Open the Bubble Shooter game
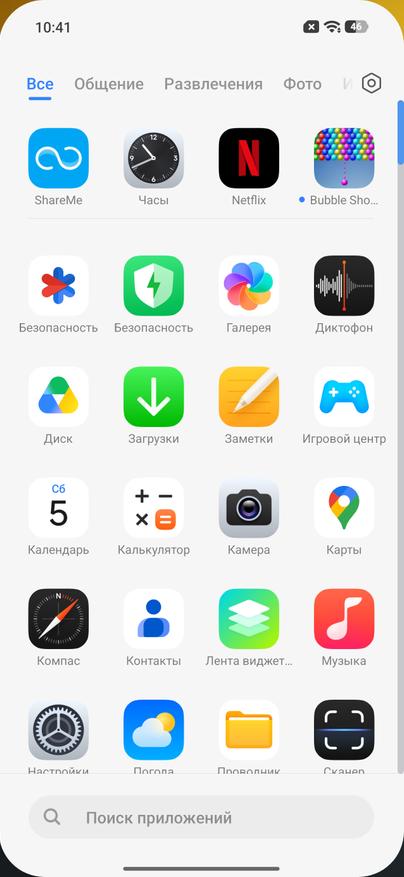This screenshot has height=877, width=404. pyautogui.click(x=344, y=158)
